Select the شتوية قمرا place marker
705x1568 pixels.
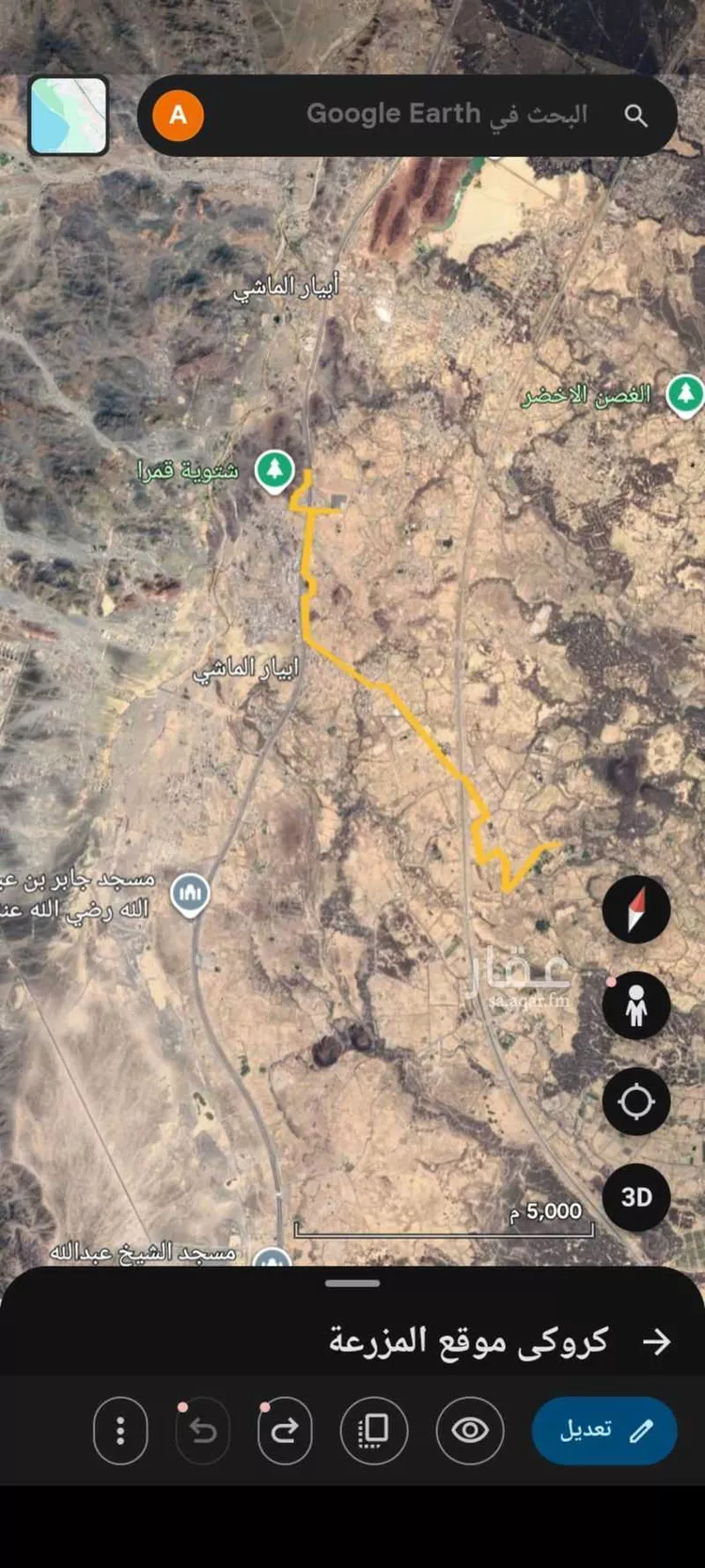(274, 469)
